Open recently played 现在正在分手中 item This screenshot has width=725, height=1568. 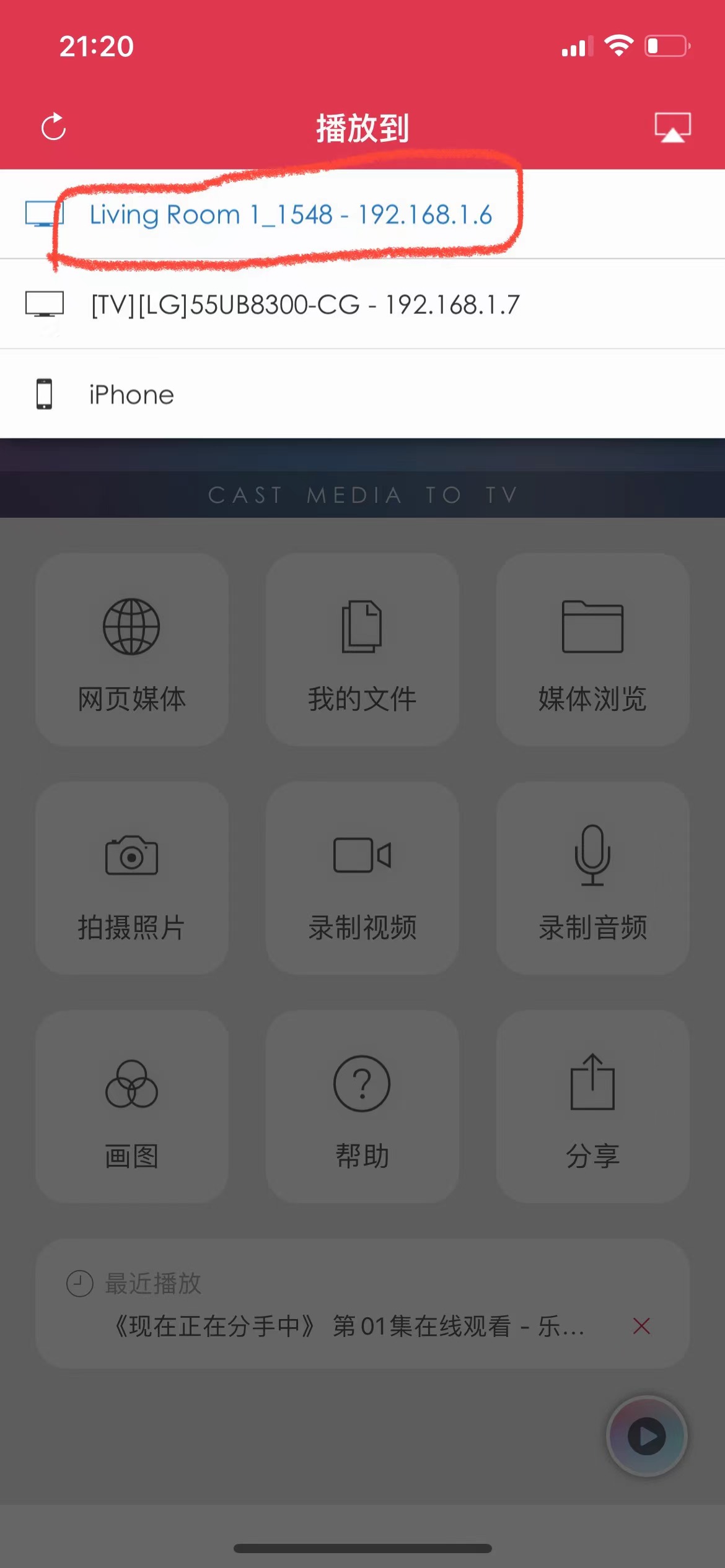click(347, 1326)
